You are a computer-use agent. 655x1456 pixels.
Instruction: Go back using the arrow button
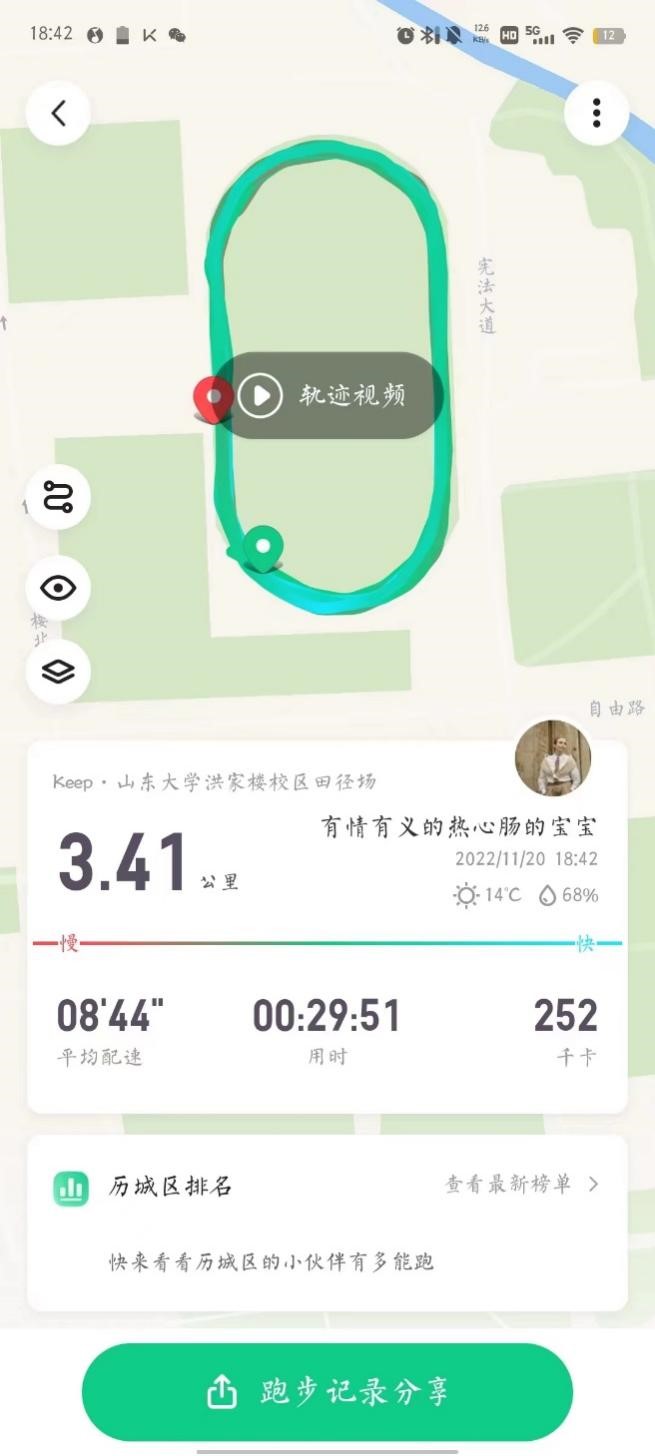58,113
